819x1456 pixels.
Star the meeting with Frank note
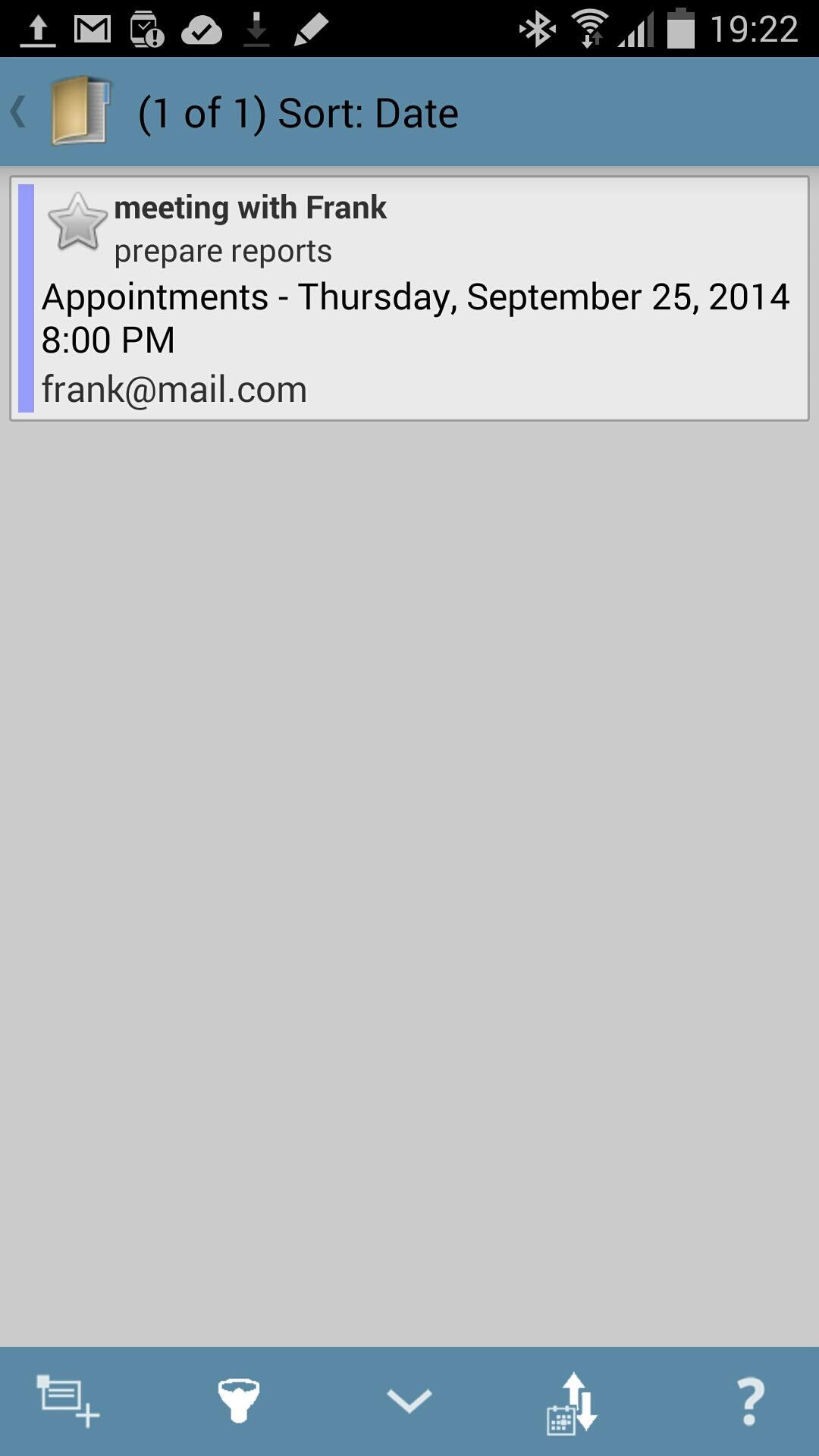coord(77,222)
